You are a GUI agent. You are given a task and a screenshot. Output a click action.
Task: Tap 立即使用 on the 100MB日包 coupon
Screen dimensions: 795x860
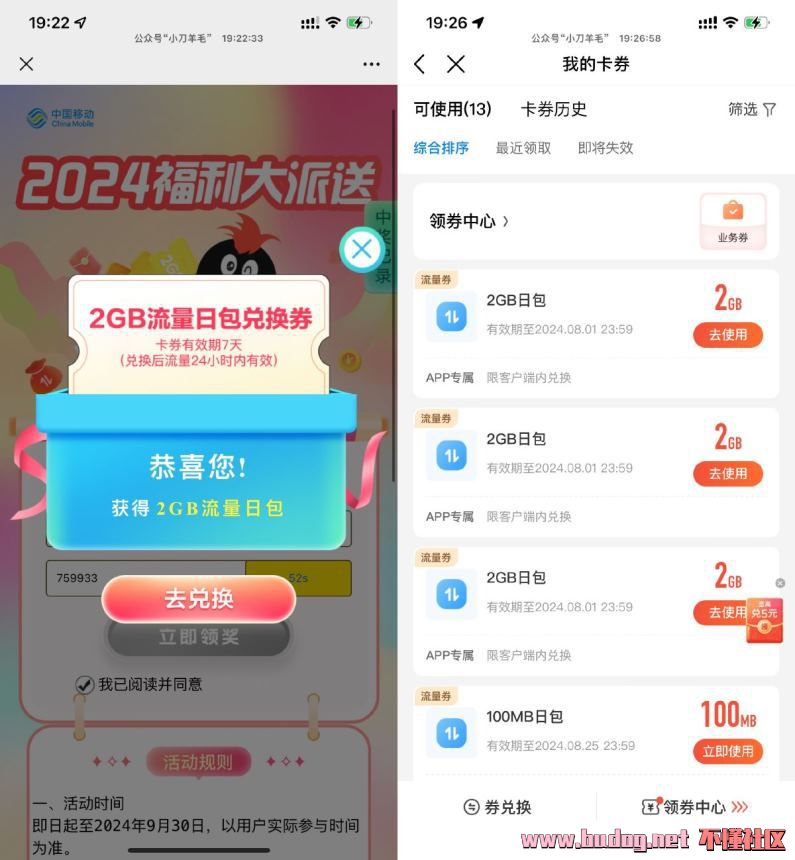[x=728, y=751]
